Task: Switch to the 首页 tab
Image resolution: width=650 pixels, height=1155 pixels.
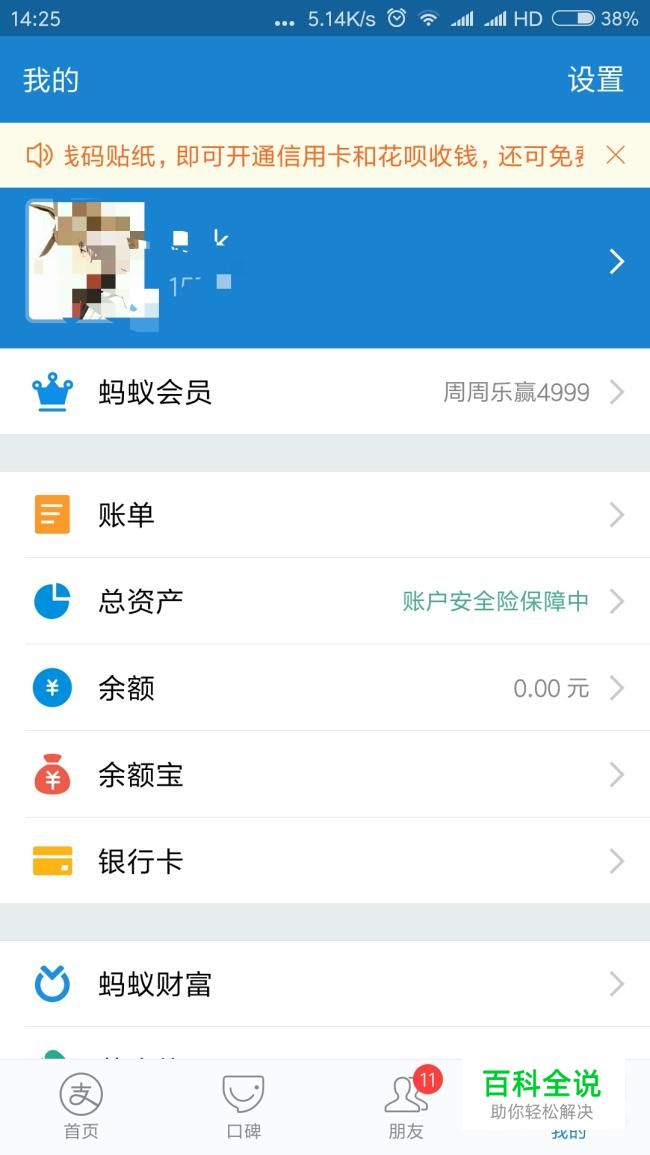Action: click(81, 1107)
